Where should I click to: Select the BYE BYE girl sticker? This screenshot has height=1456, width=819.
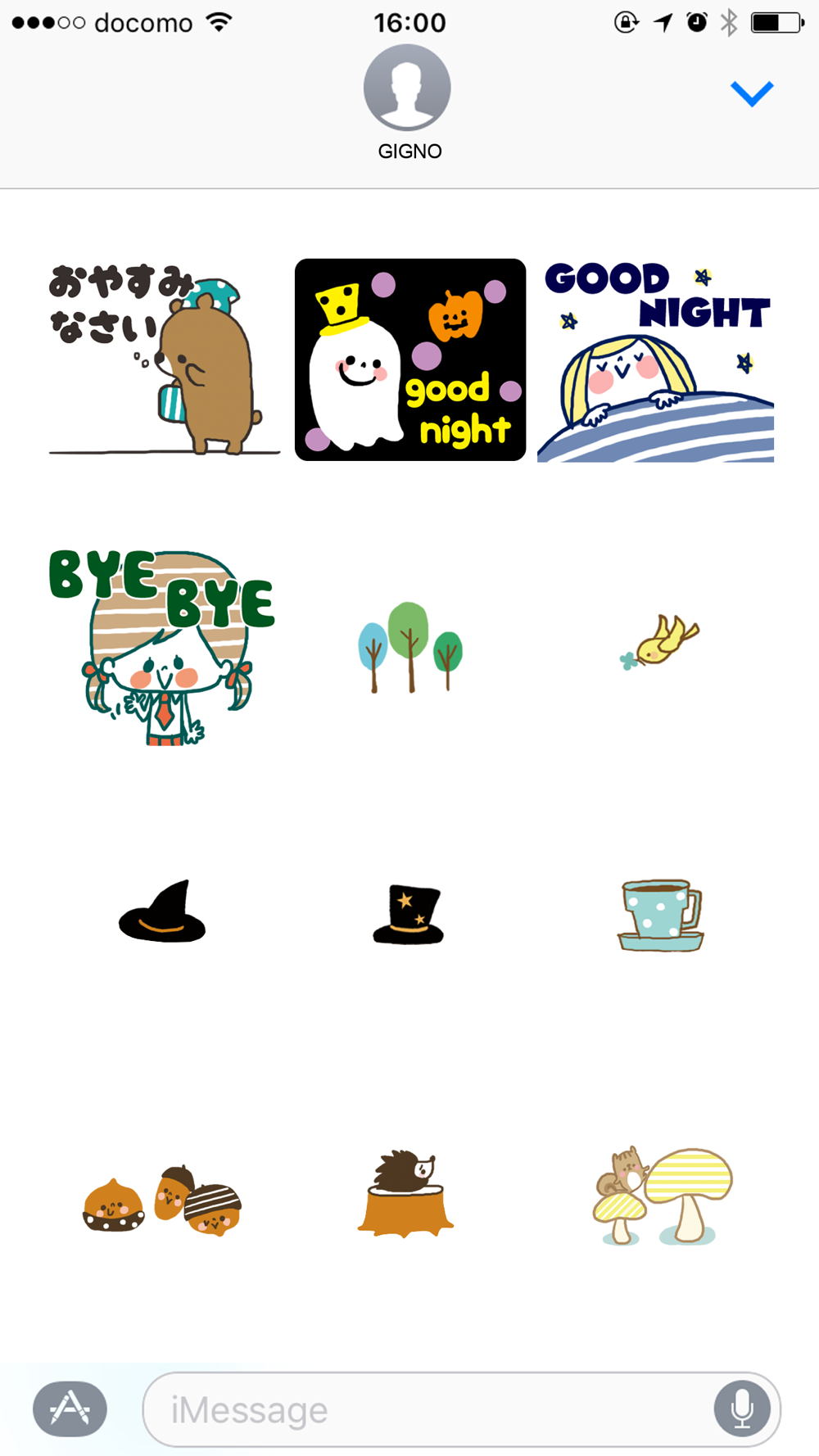pyautogui.click(x=162, y=647)
